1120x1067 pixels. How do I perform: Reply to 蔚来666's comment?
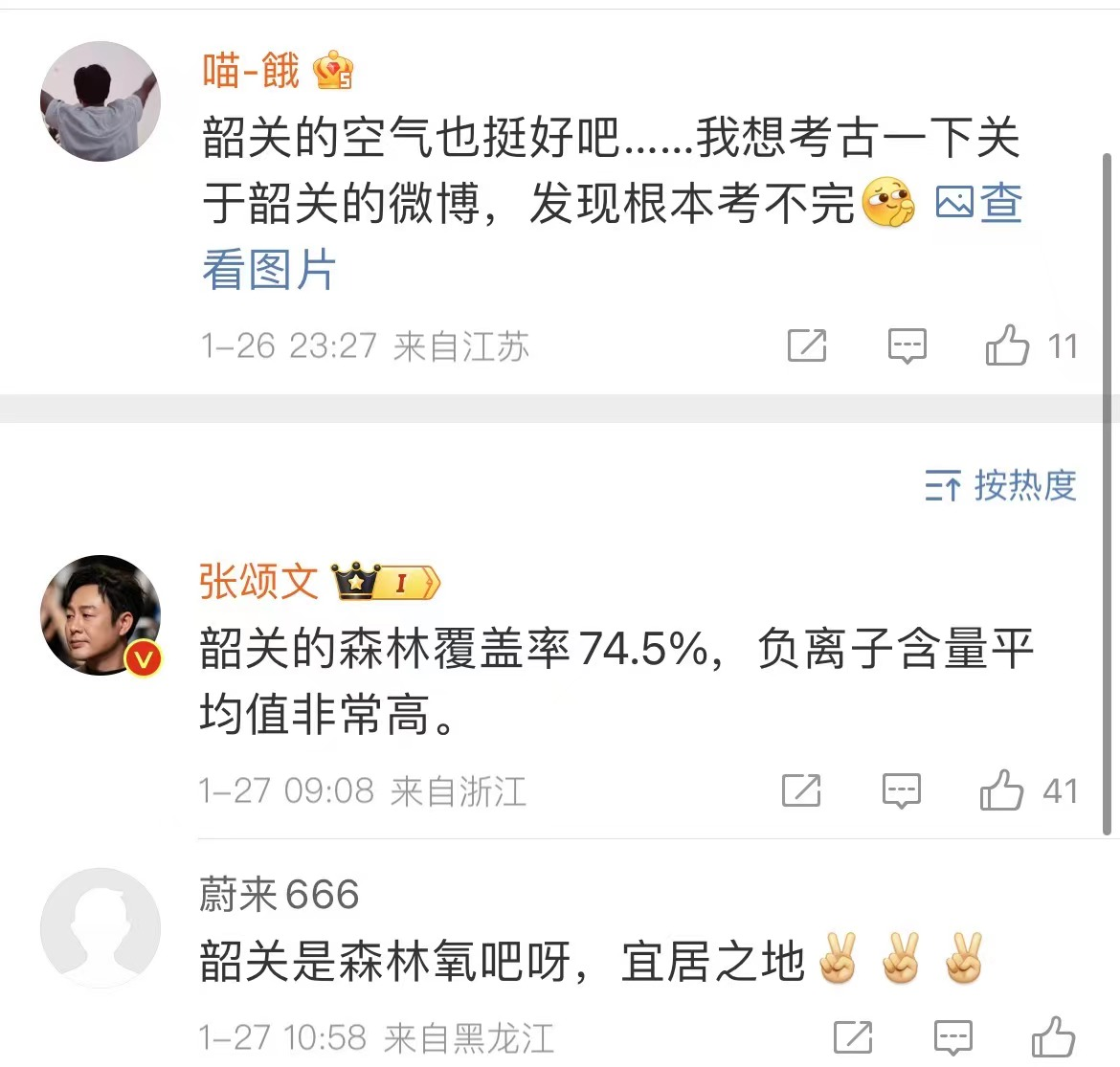click(952, 1037)
